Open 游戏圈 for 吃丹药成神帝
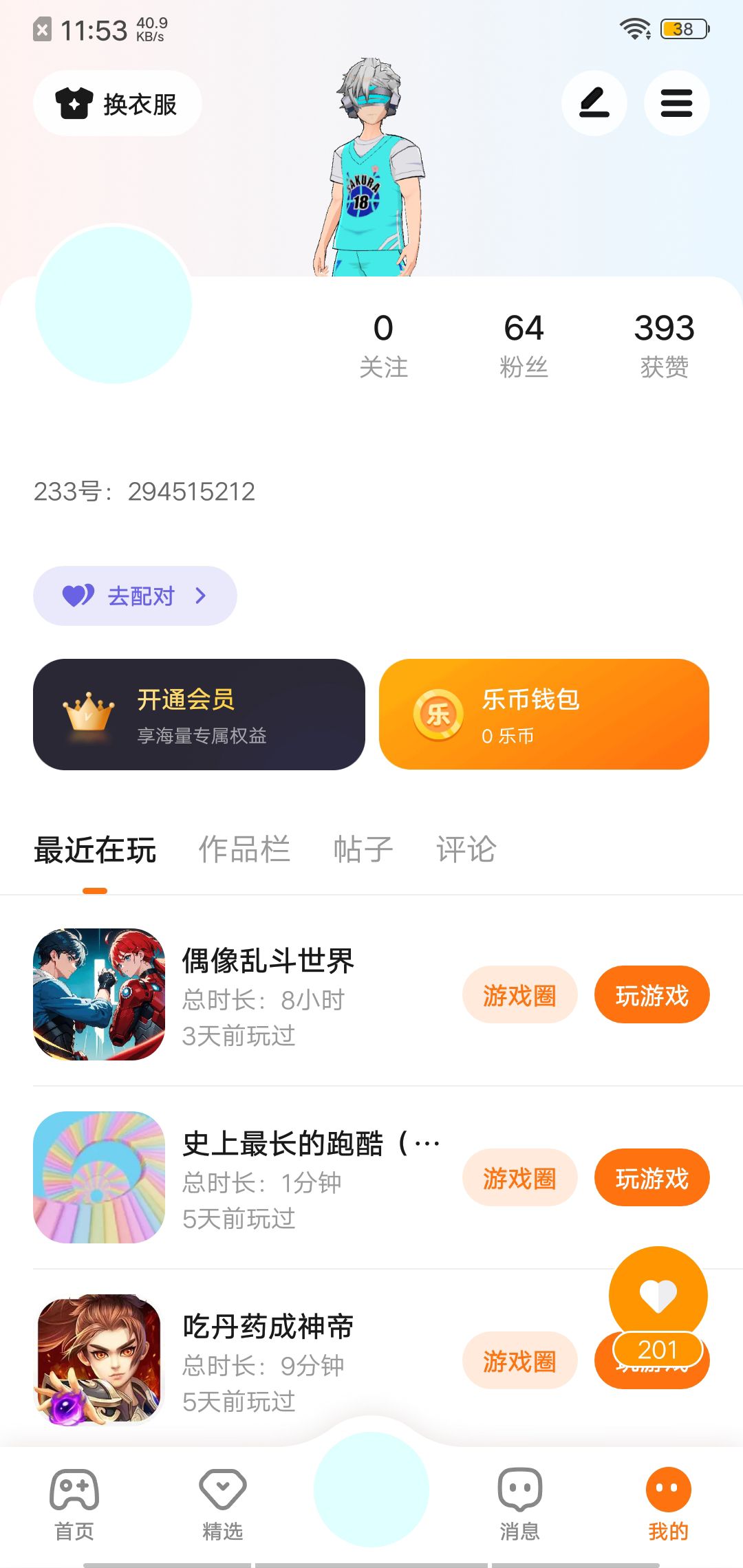The width and height of the screenshot is (743, 1568). point(519,1361)
